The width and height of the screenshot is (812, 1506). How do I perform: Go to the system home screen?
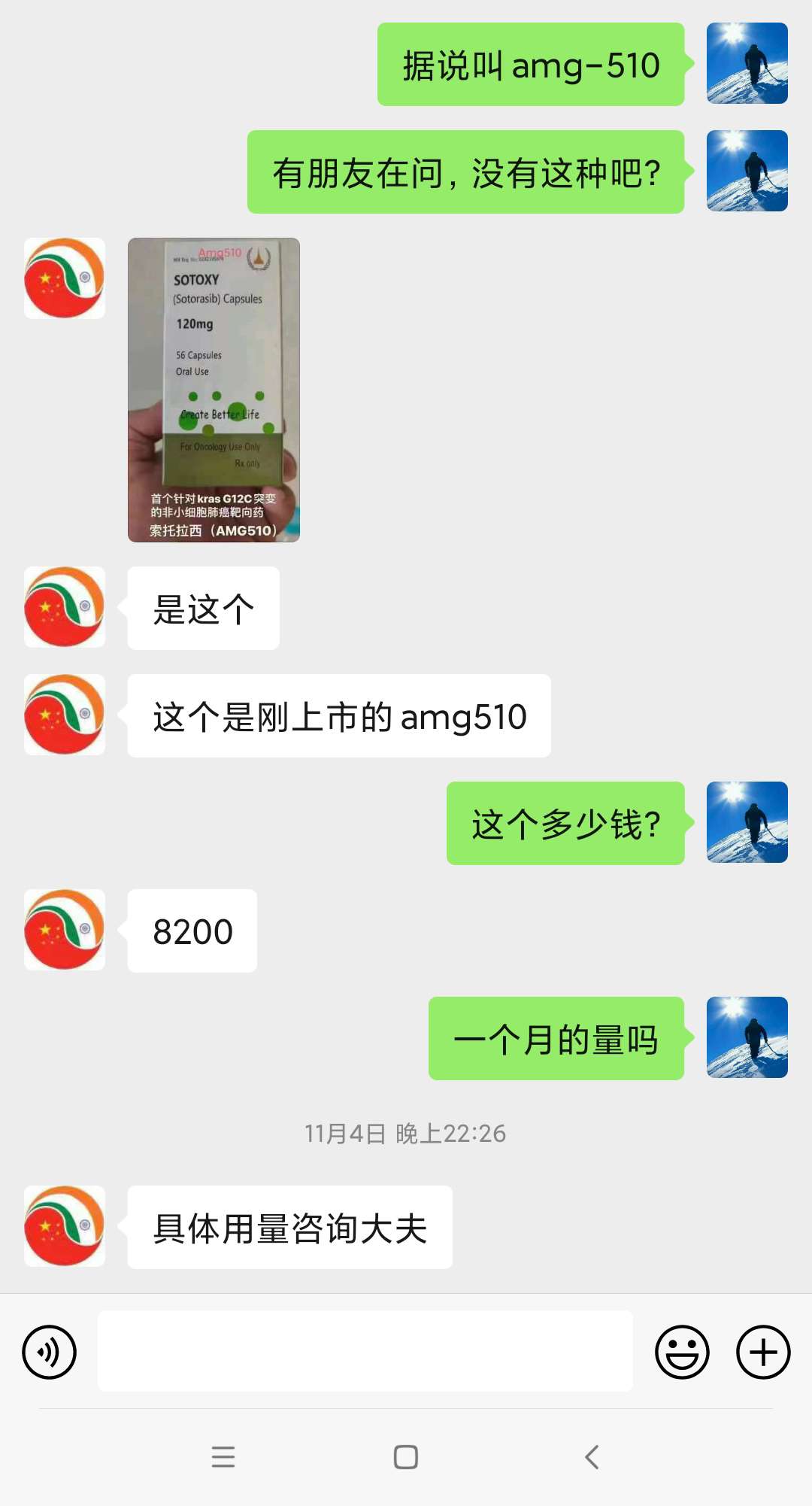coord(406,1457)
